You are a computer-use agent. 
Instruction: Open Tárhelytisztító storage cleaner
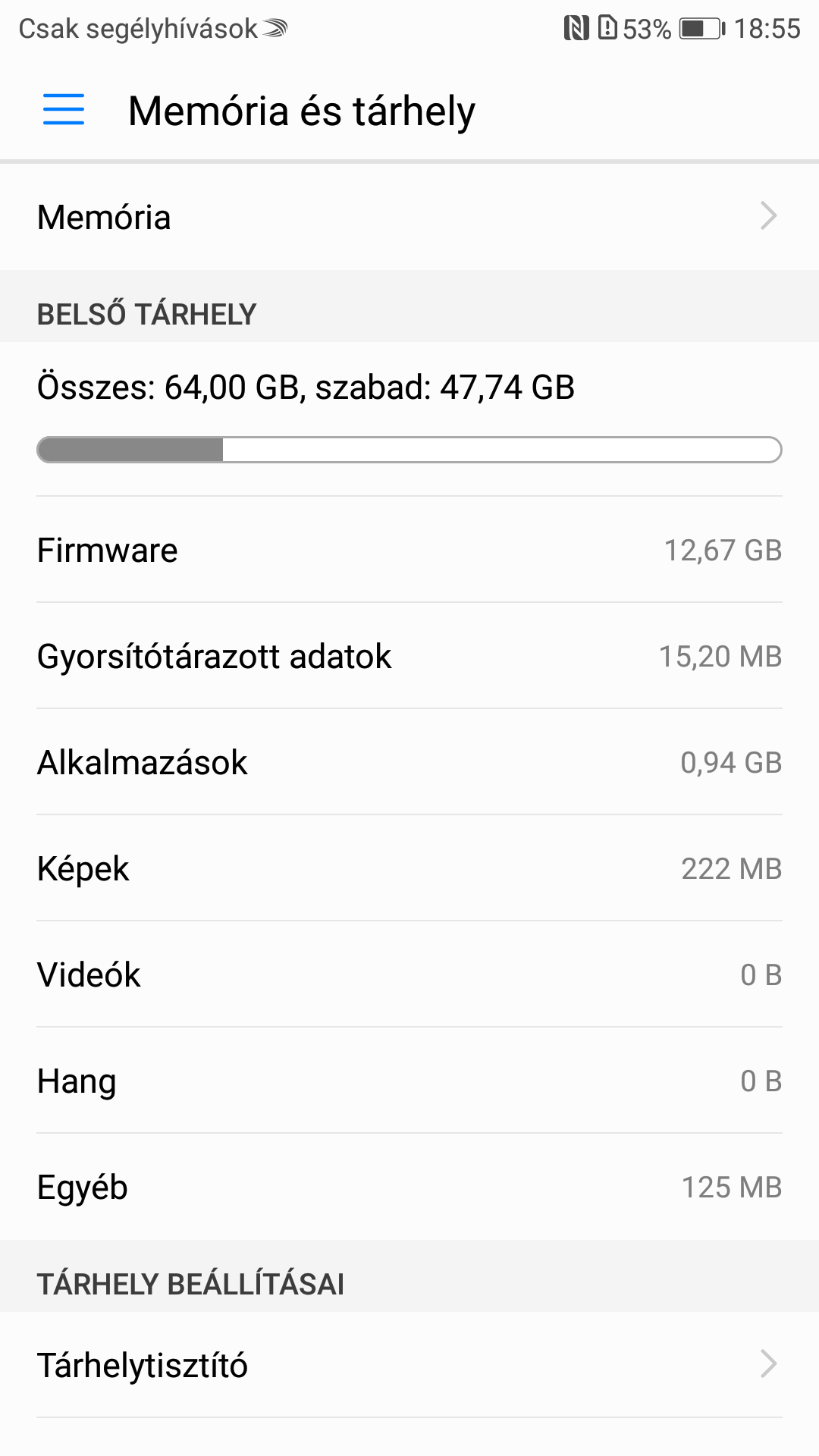pos(409,1365)
